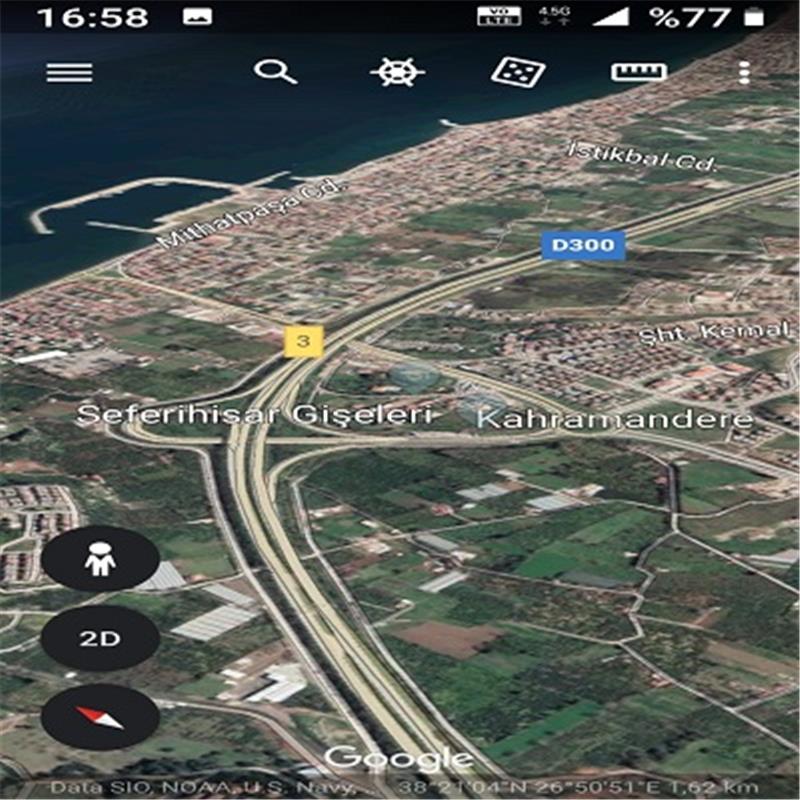Image resolution: width=800 pixels, height=800 pixels.
Task: Open the Voyager ship wheel
Action: (x=397, y=72)
